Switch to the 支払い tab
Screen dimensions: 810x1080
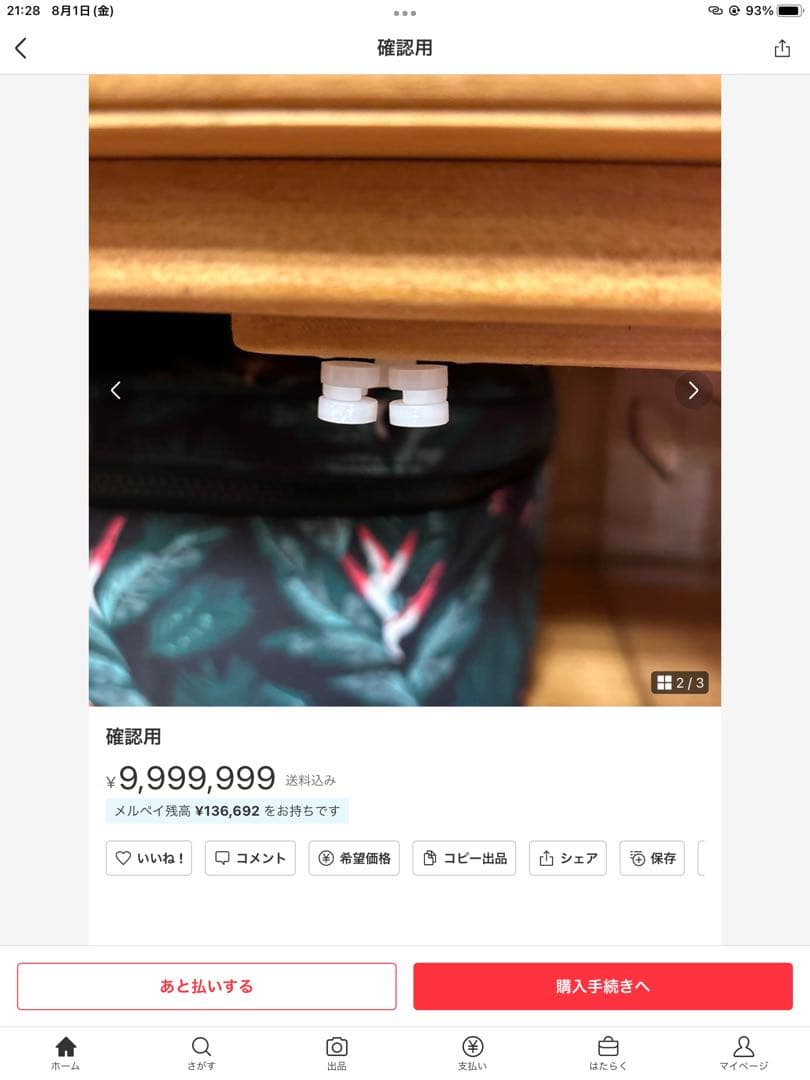(x=473, y=1052)
